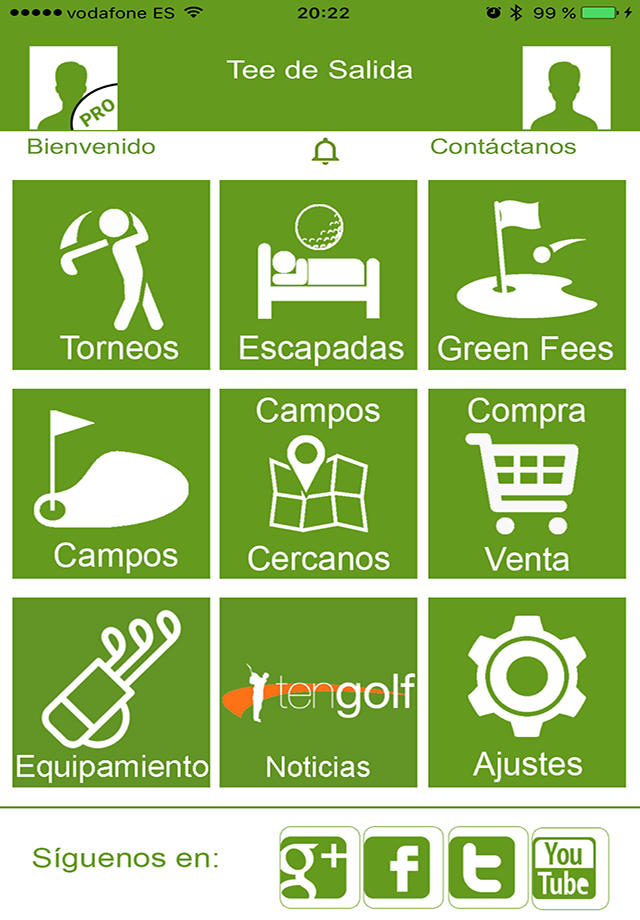
Task: Open the Compra Venta marketplace
Action: pos(527,483)
